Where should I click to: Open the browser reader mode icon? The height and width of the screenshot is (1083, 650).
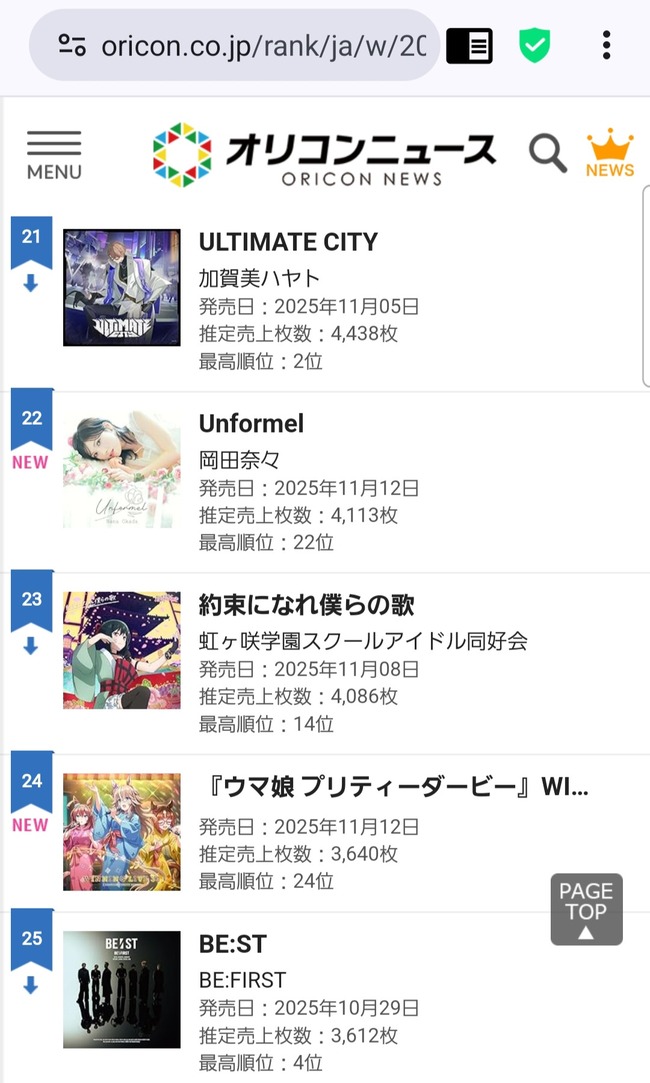[469, 46]
